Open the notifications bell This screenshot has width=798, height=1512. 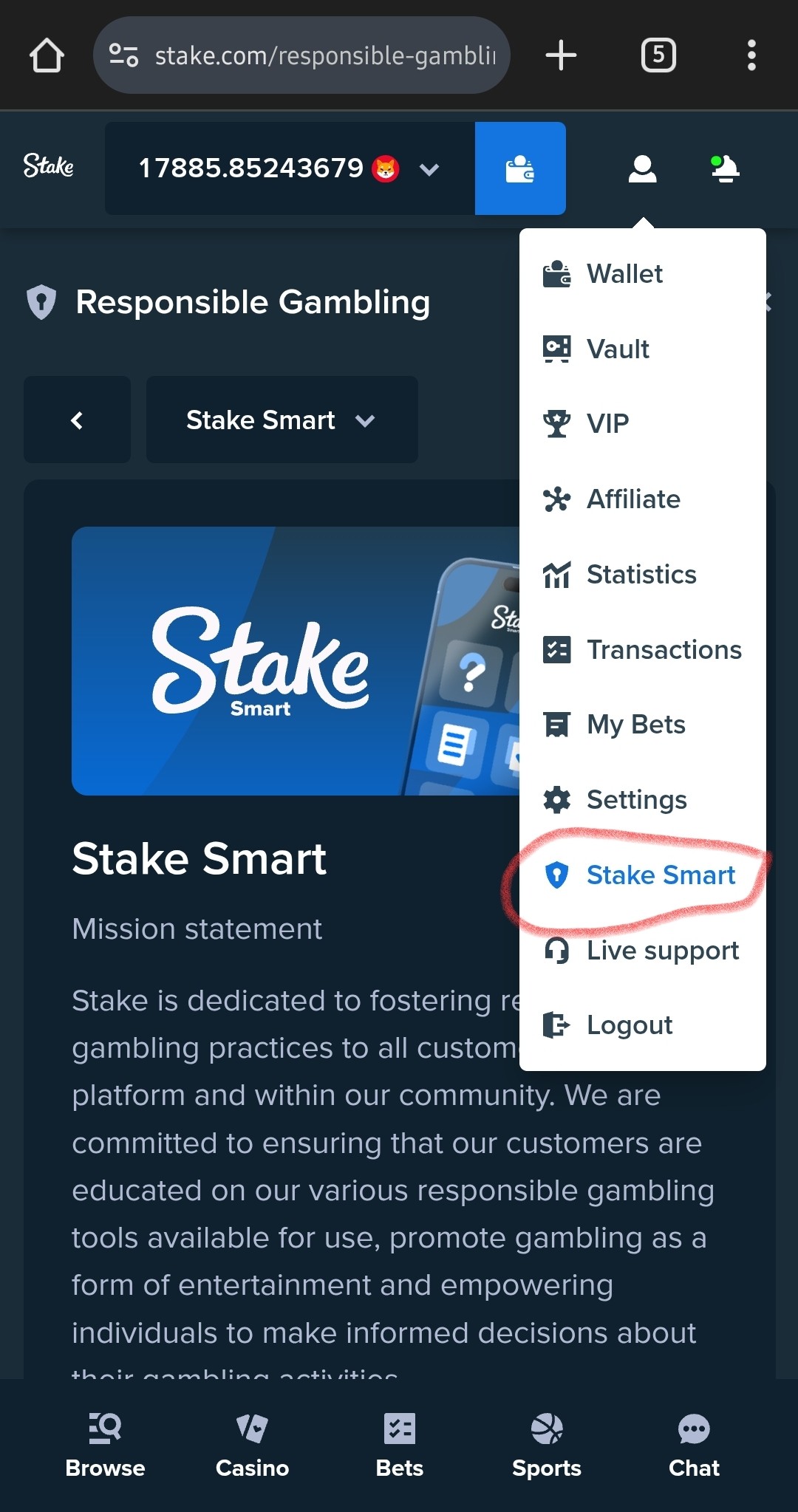click(x=725, y=168)
